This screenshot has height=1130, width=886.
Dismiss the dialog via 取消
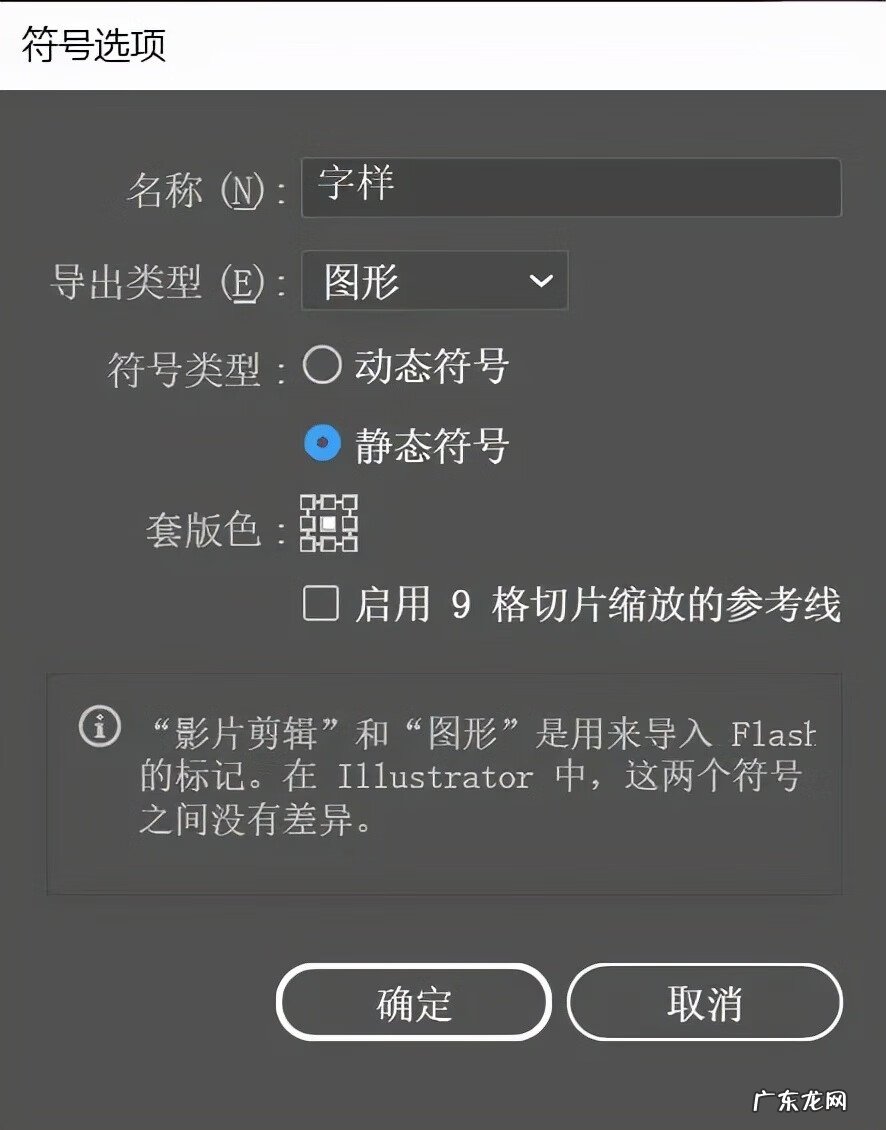pyautogui.click(x=705, y=1003)
